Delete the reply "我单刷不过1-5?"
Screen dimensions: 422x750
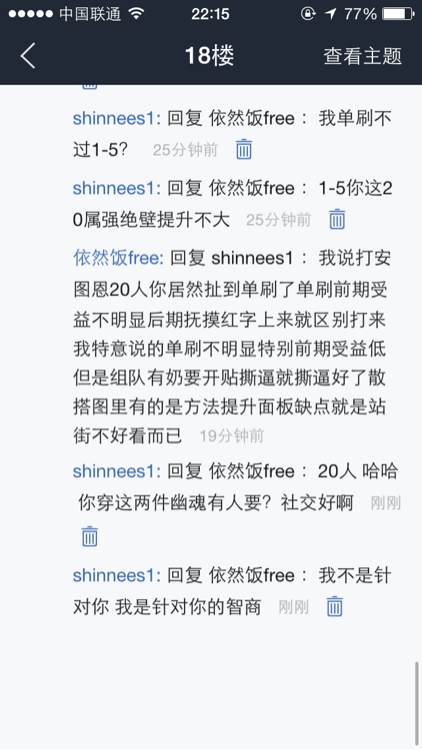(x=244, y=149)
